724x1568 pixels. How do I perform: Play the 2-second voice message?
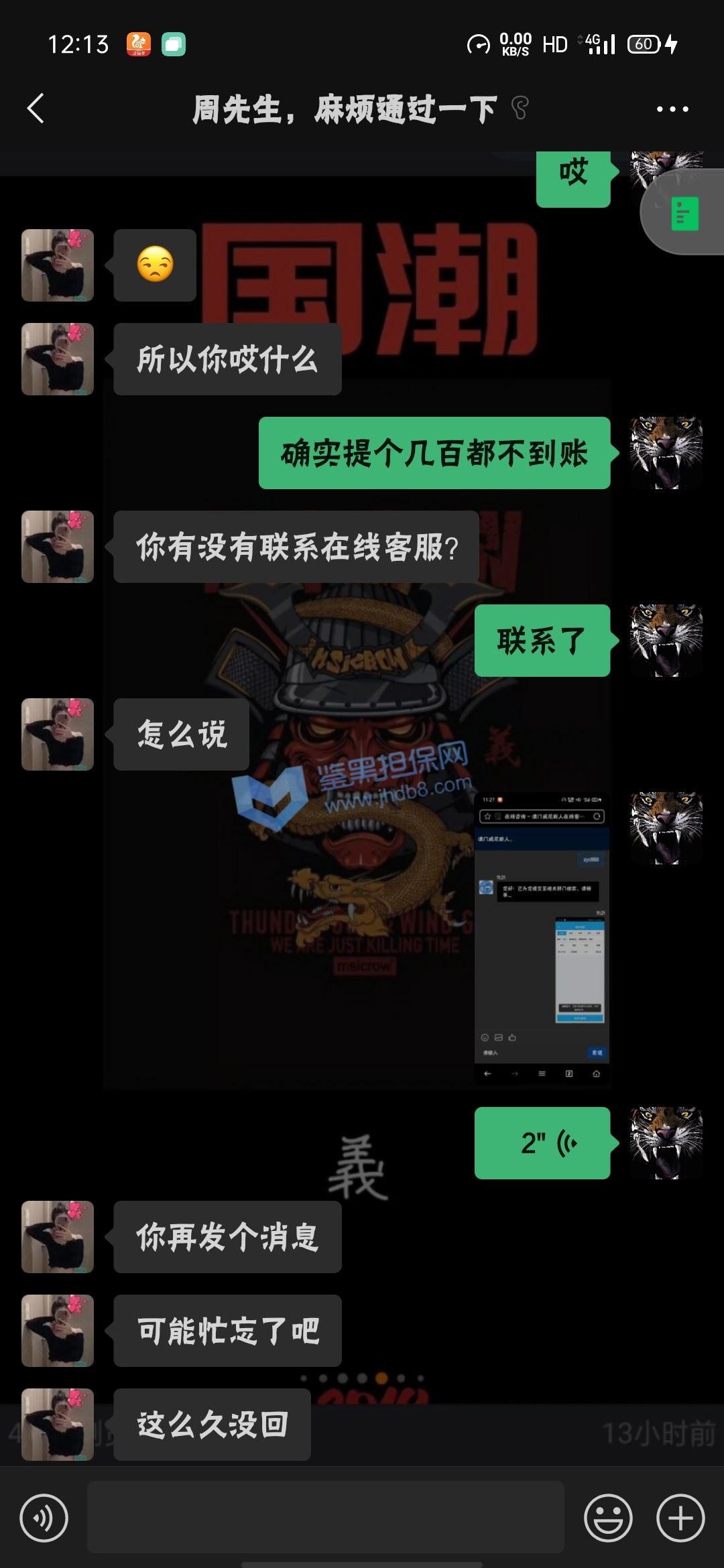542,1143
